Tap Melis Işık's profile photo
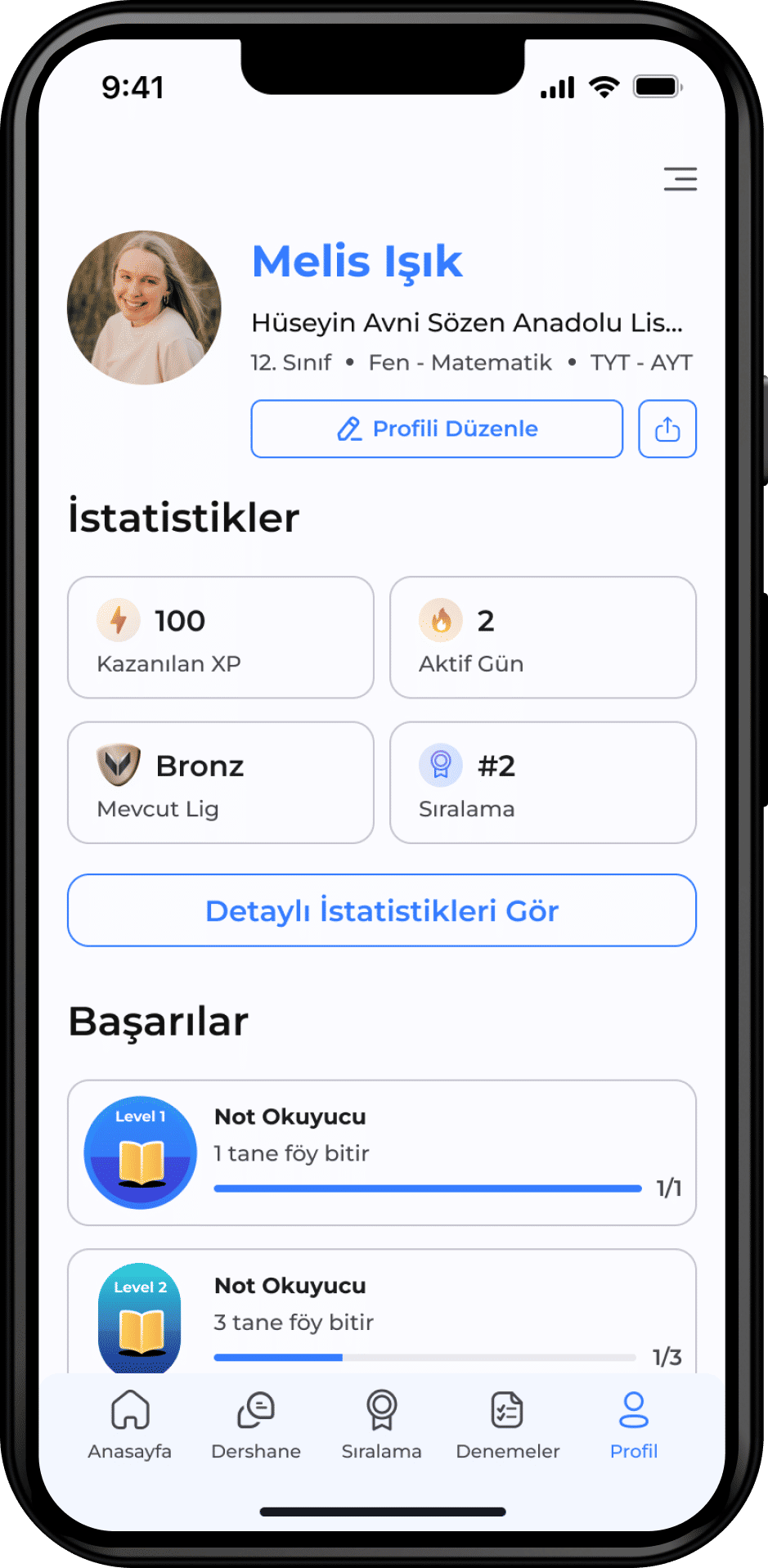 (x=144, y=308)
